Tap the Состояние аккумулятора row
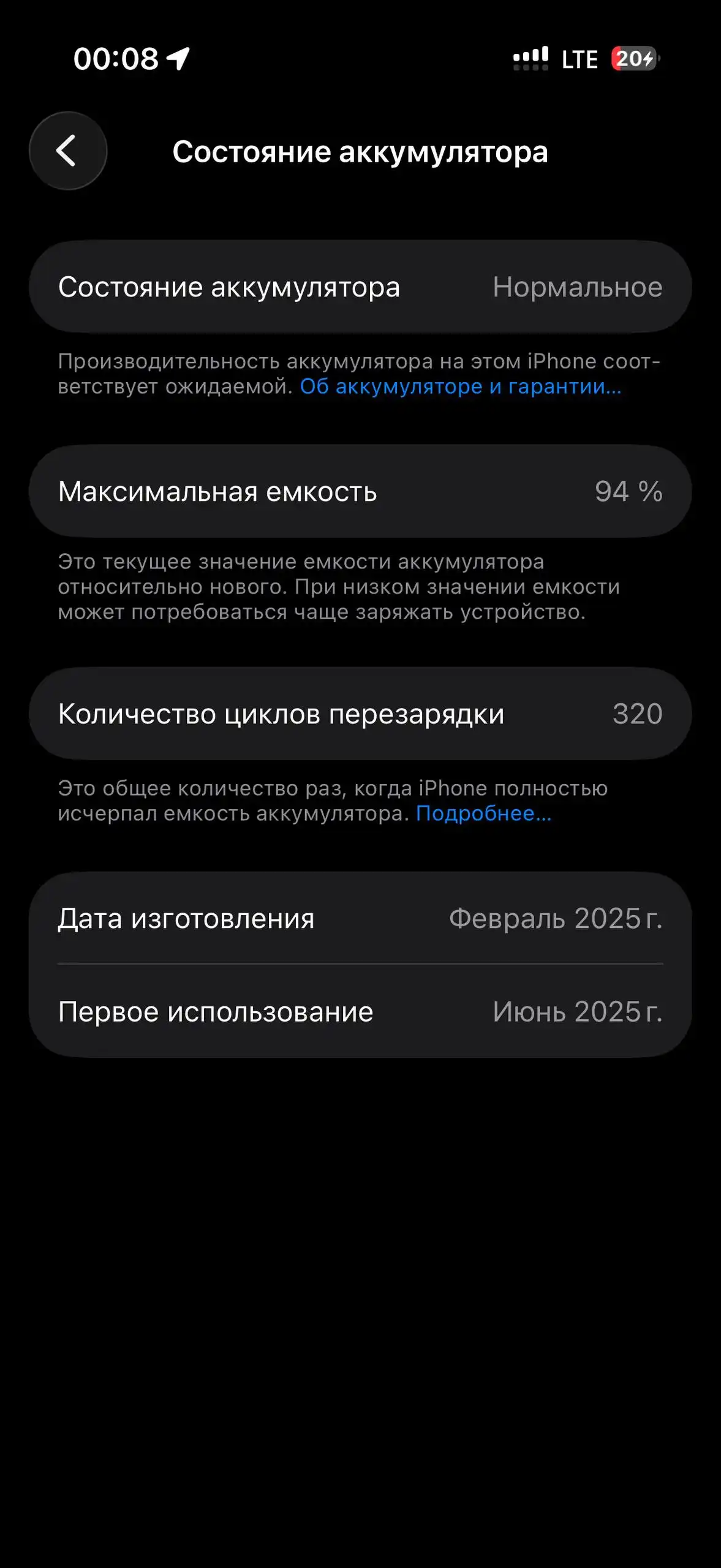This screenshot has height=1568, width=721. pos(360,285)
